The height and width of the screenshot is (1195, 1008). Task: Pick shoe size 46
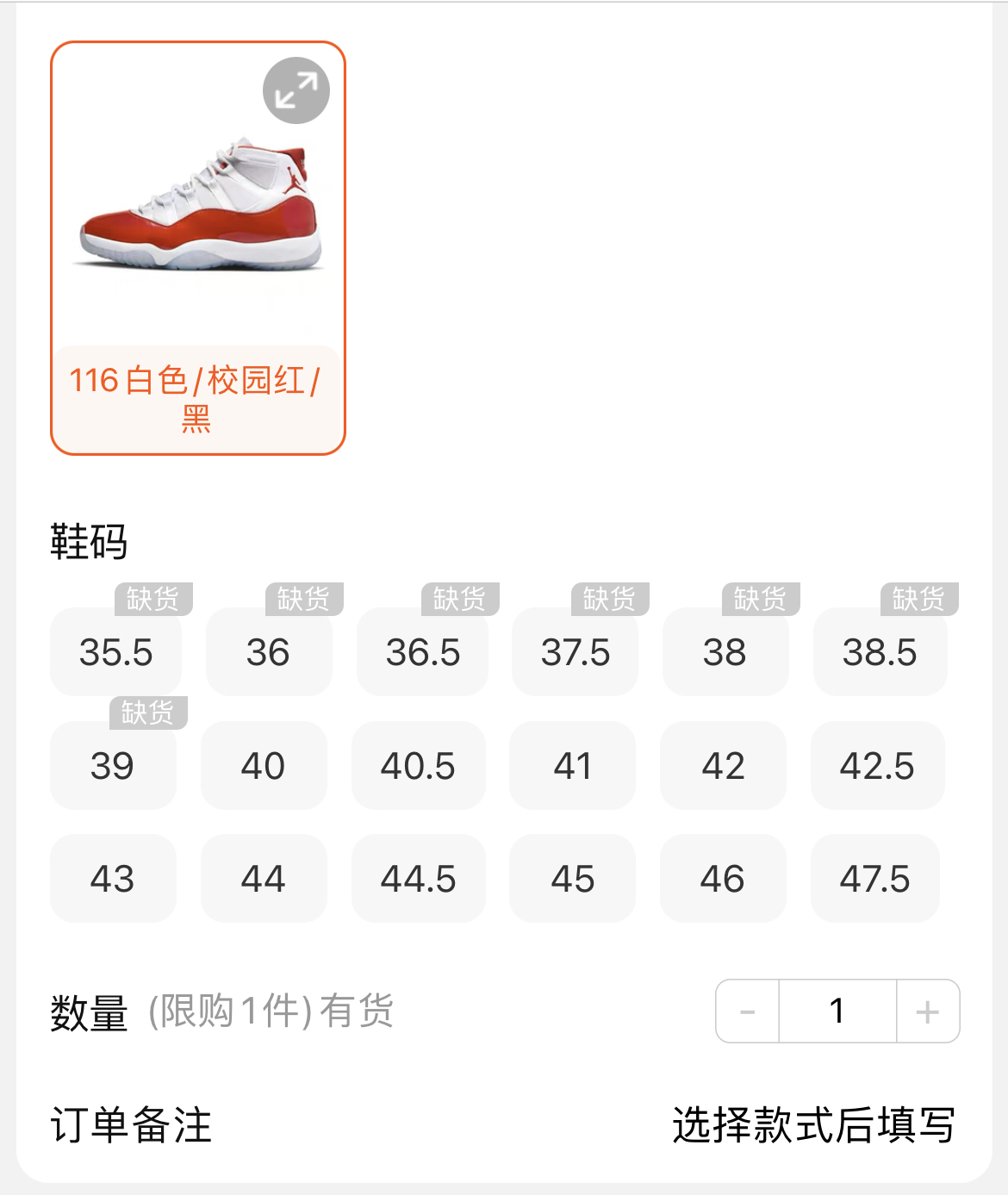click(723, 879)
